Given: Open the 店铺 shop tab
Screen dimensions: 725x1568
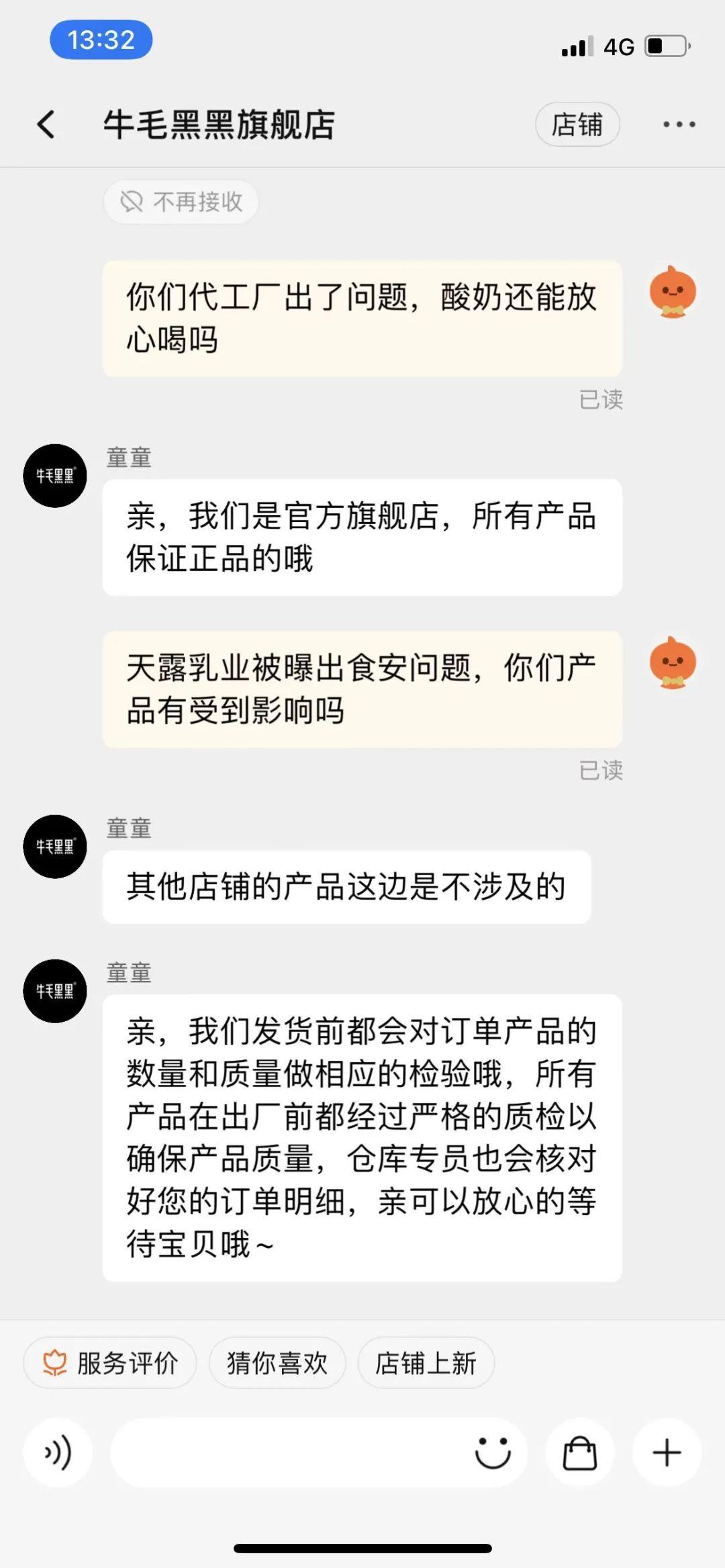Looking at the screenshot, I should (x=577, y=125).
